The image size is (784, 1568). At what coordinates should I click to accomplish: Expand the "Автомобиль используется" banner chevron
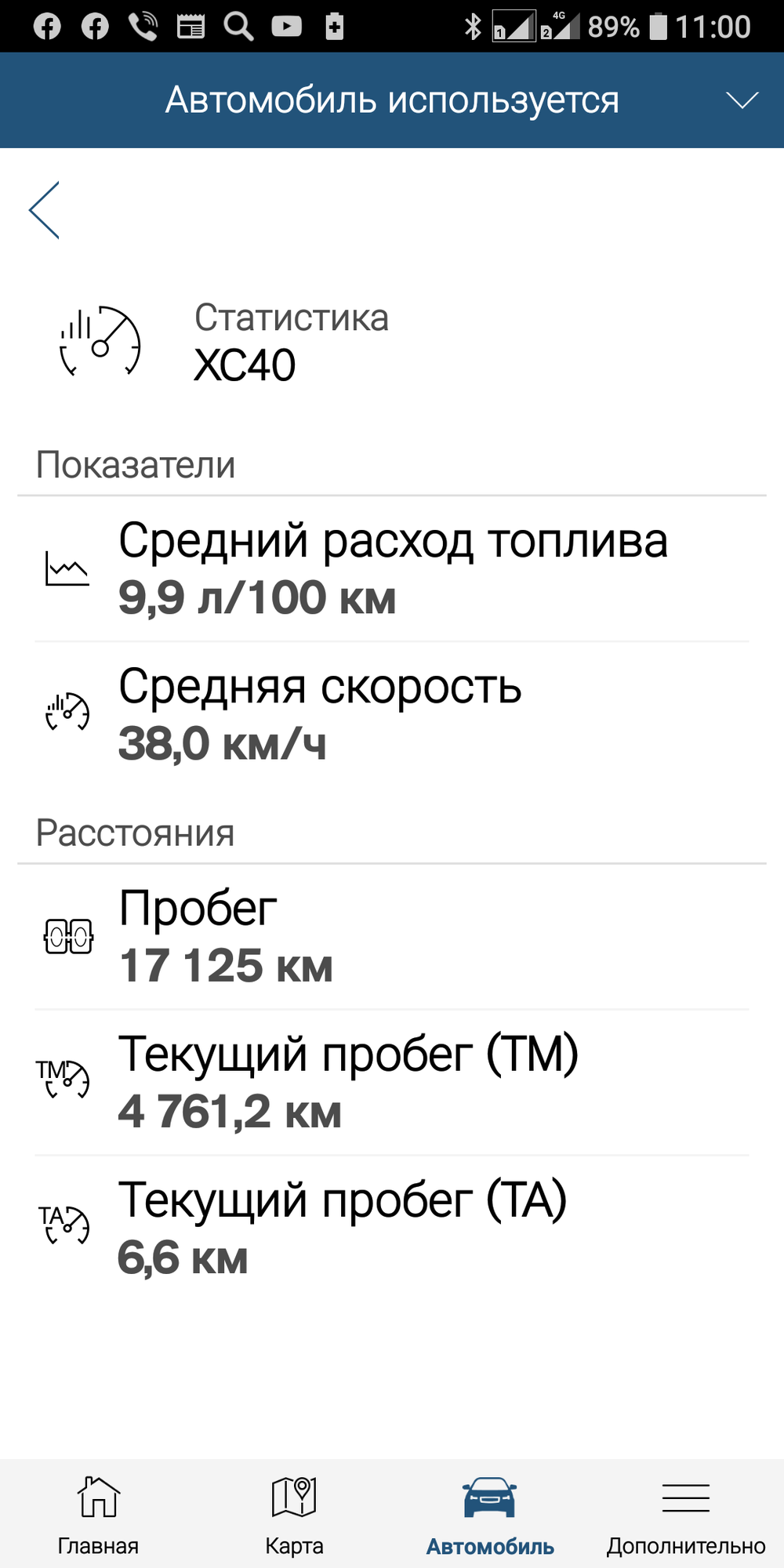742,100
